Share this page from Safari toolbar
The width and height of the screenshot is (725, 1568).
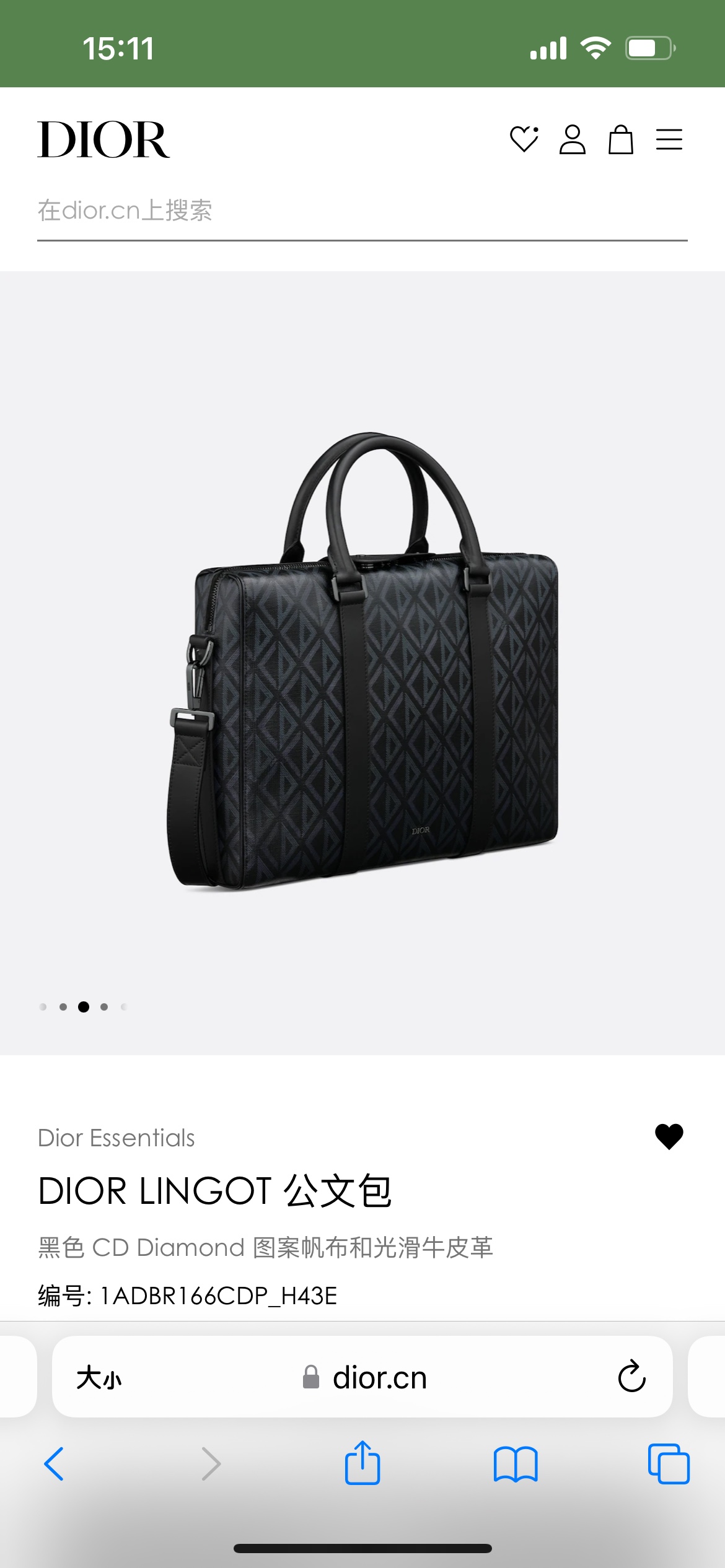[362, 1463]
